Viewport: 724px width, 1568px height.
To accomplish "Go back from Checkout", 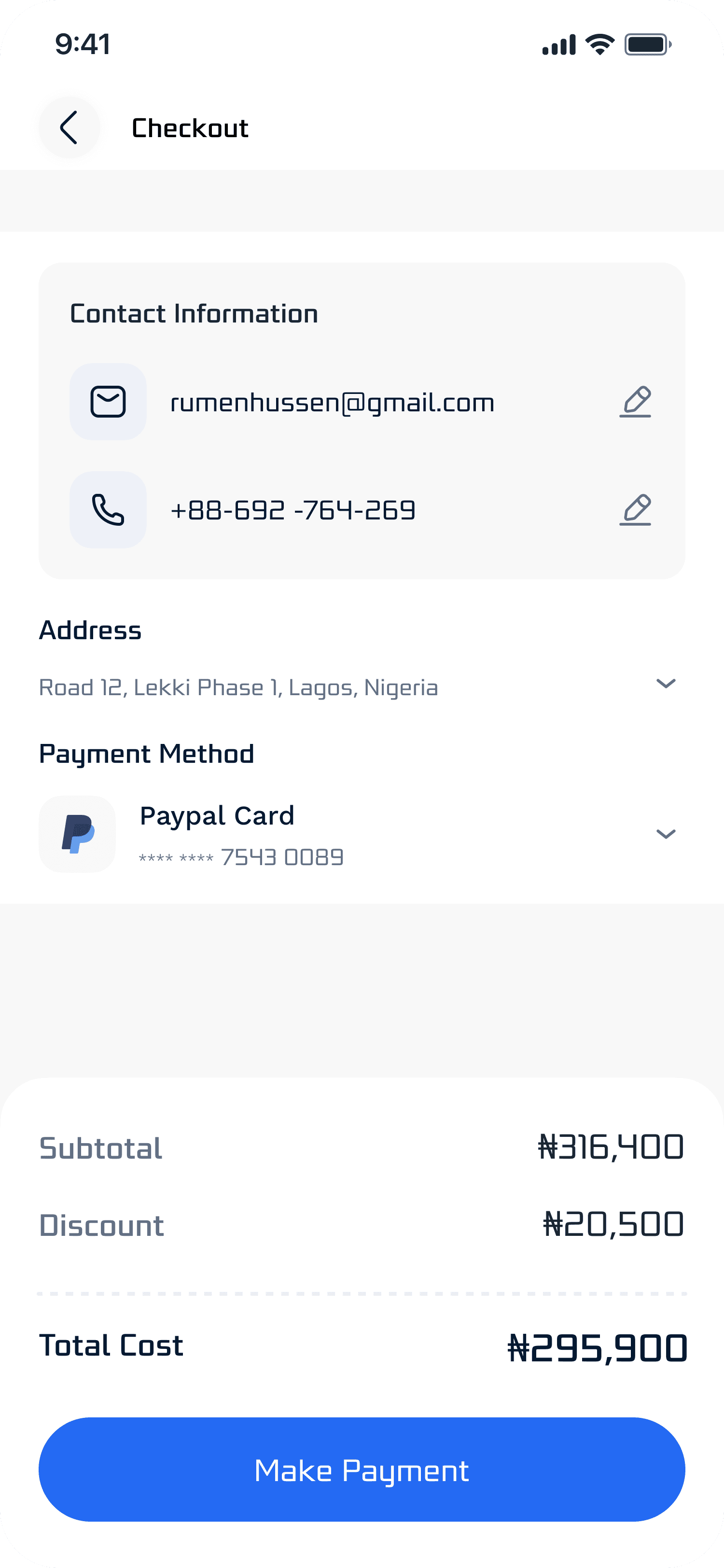I will click(70, 128).
